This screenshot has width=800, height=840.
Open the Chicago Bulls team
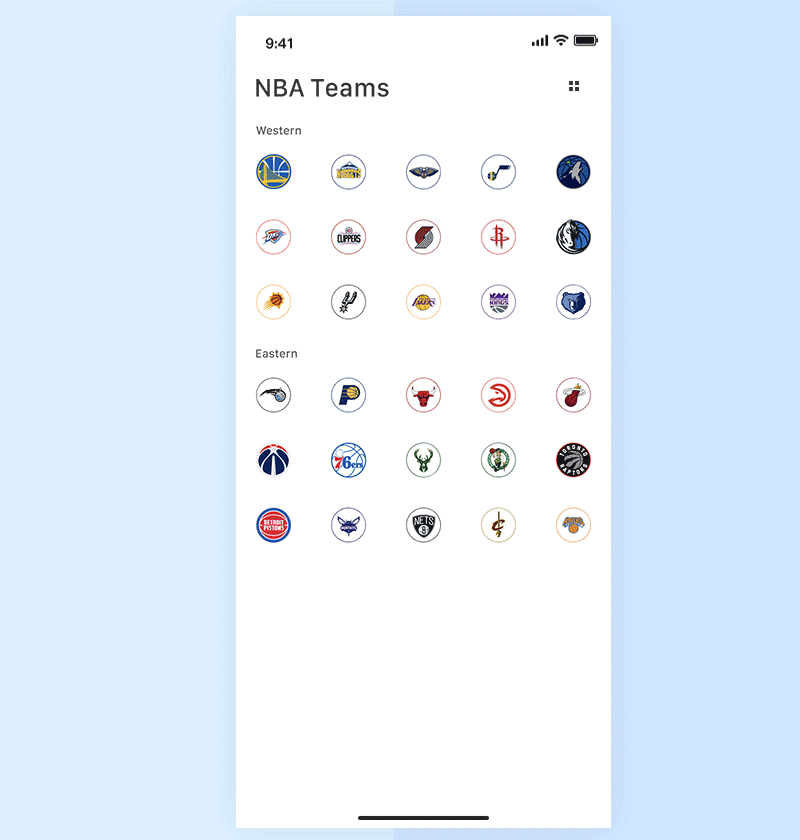tap(423, 395)
